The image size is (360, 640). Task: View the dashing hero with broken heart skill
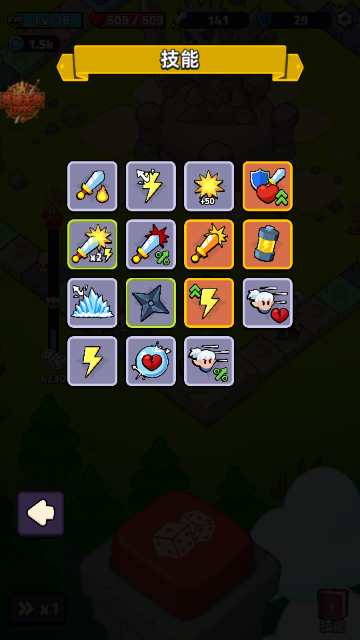coord(267,303)
